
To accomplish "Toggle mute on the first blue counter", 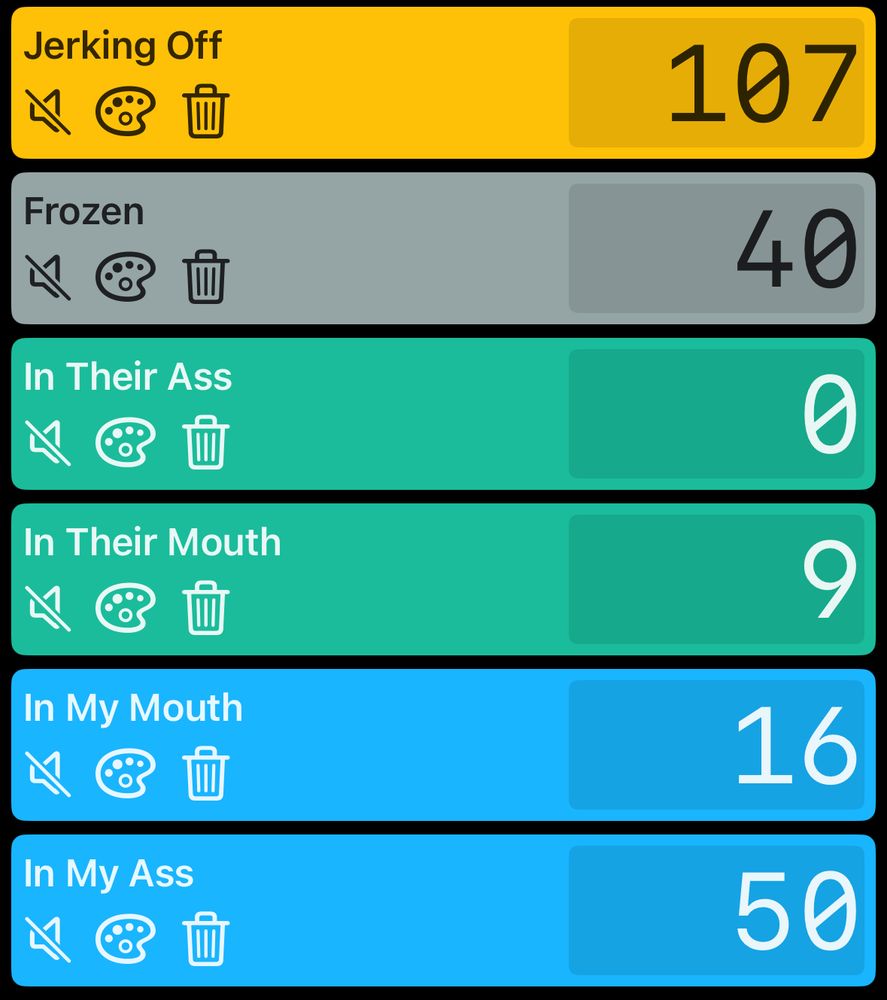I will click(x=48, y=774).
